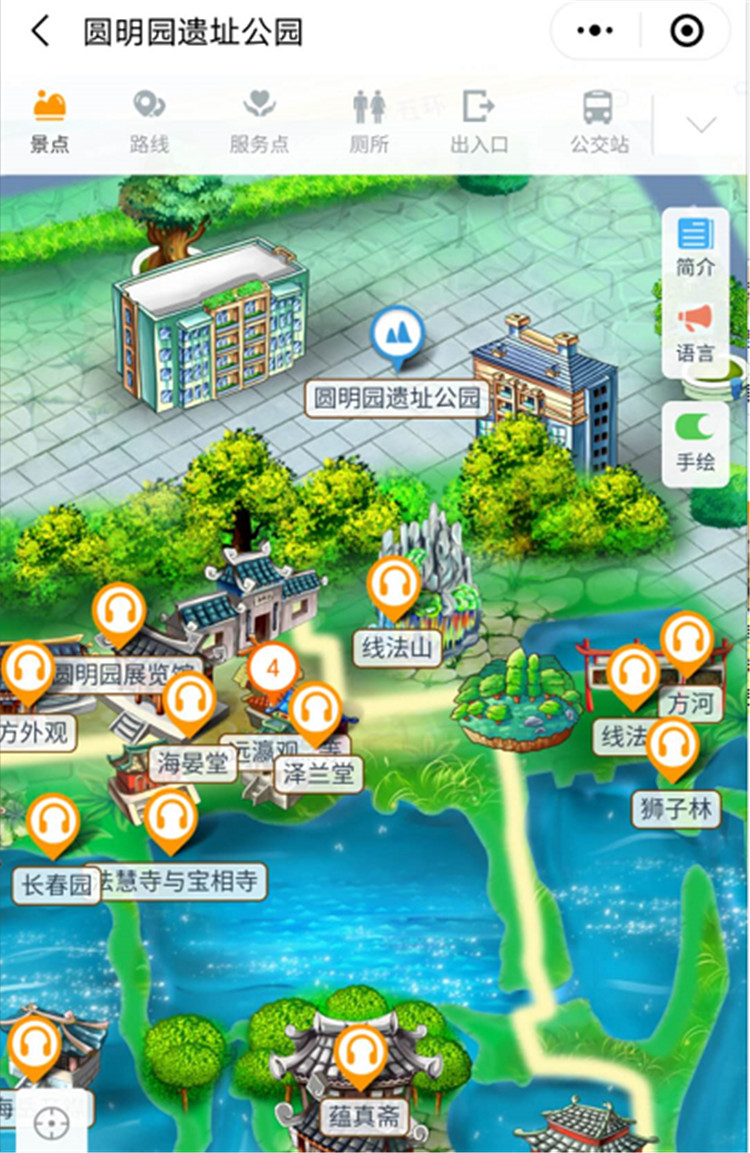The image size is (750, 1153).
Task: Tap the 狮子林 audio marker
Action: point(672,748)
